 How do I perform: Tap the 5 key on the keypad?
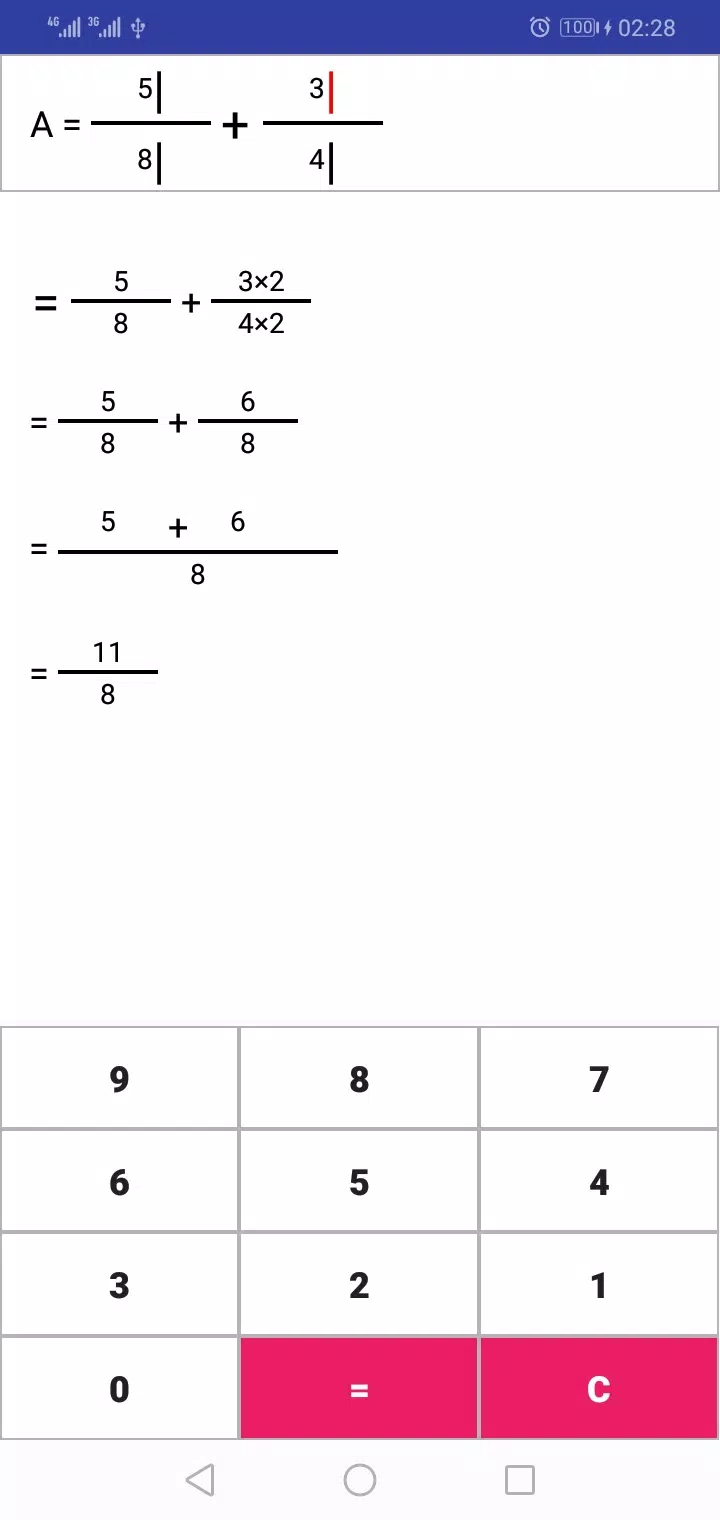[x=359, y=1182]
